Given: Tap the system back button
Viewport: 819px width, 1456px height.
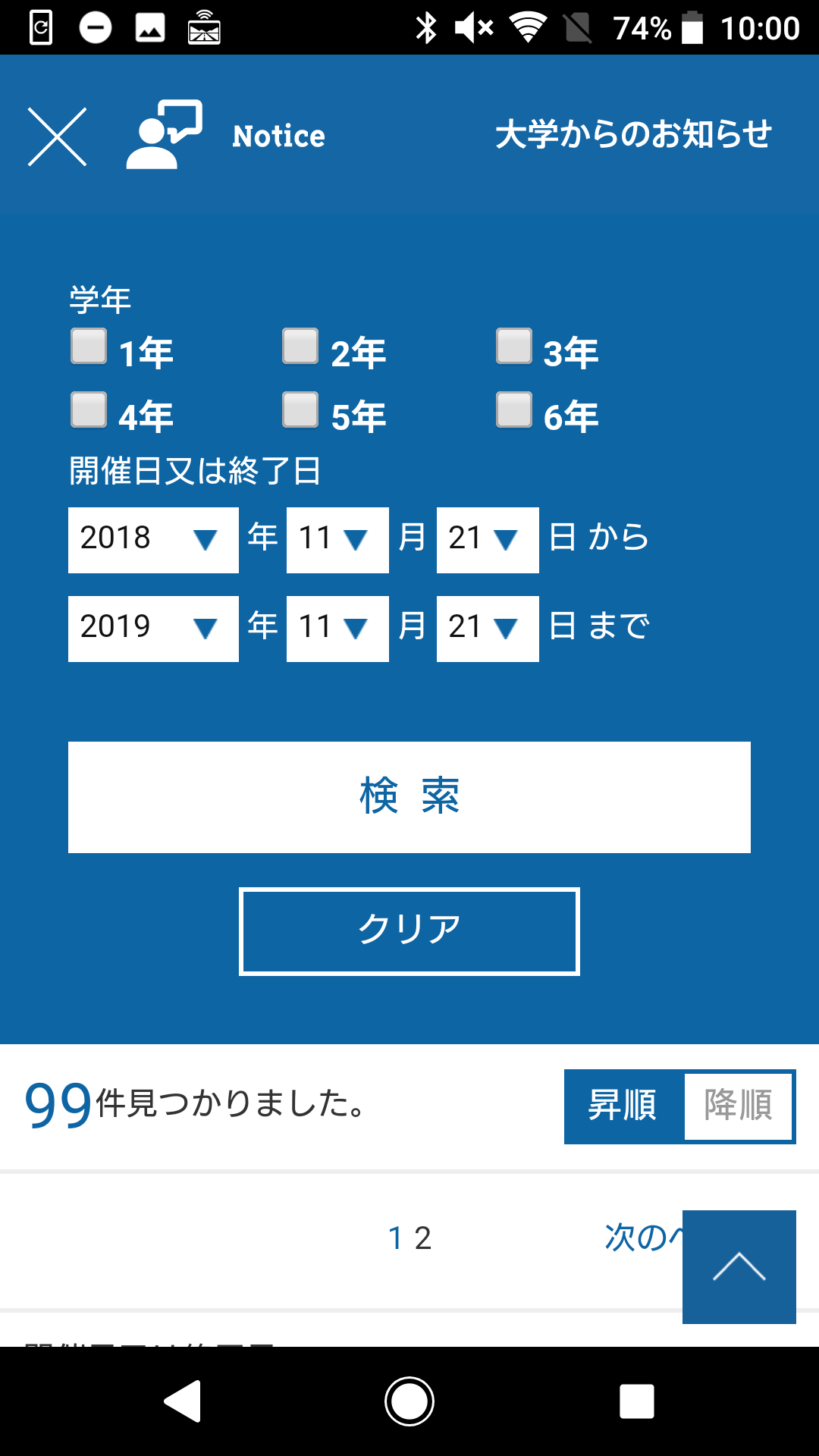Looking at the screenshot, I should click(x=183, y=1401).
